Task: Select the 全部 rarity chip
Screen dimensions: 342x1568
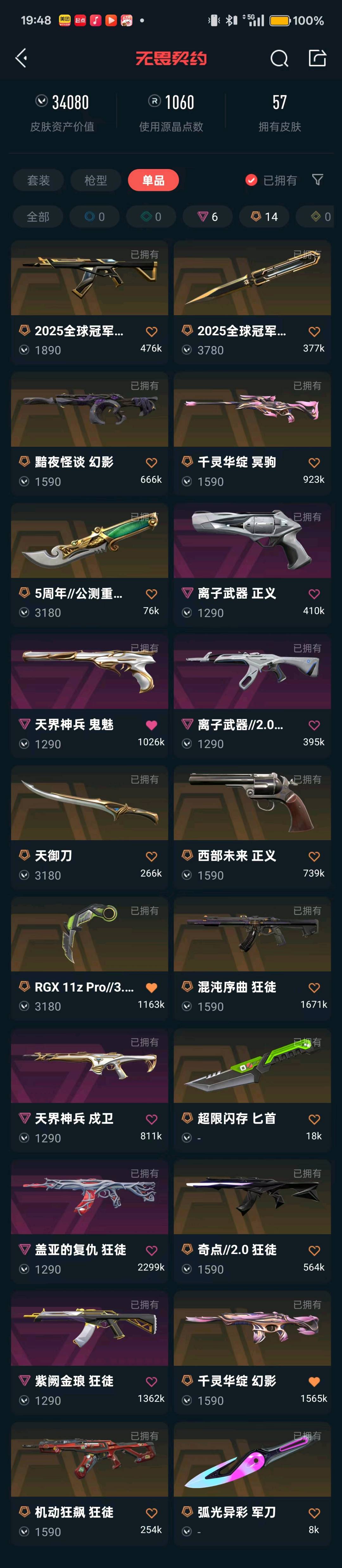Action: tap(38, 217)
